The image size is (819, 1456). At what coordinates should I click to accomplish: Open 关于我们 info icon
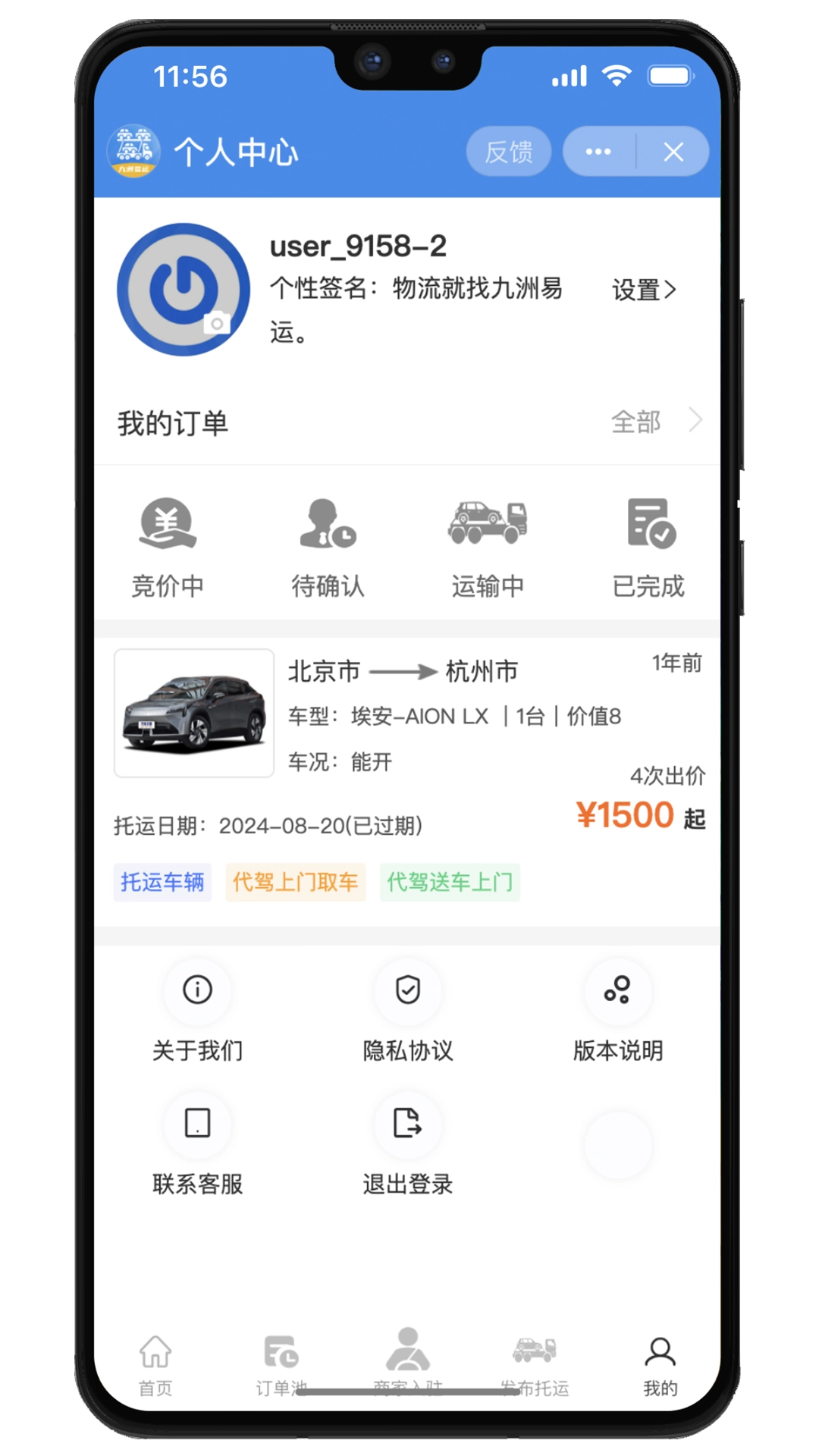[x=197, y=992]
